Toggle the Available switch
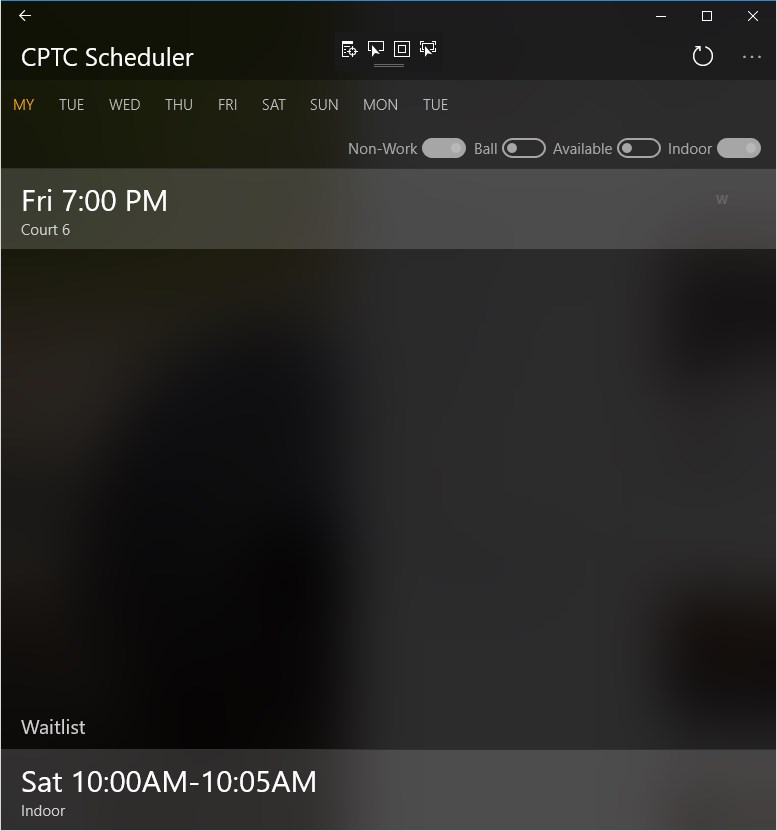This screenshot has width=777, height=831. [639, 148]
